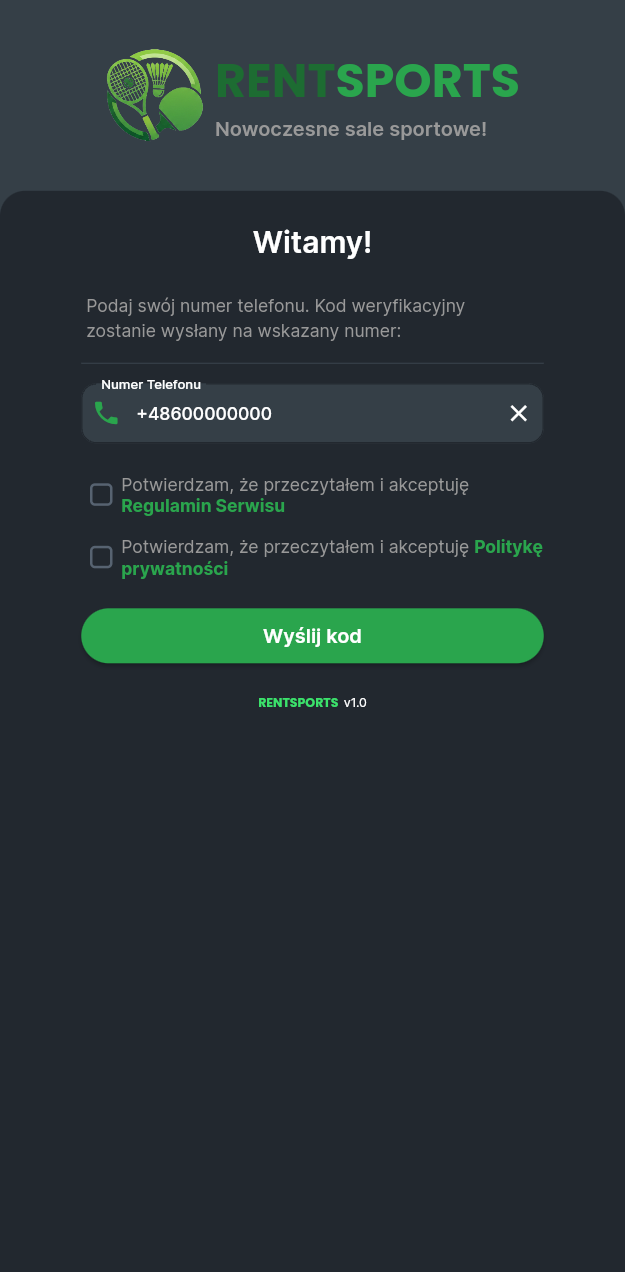Tap the Wyślij kod button

point(312,636)
